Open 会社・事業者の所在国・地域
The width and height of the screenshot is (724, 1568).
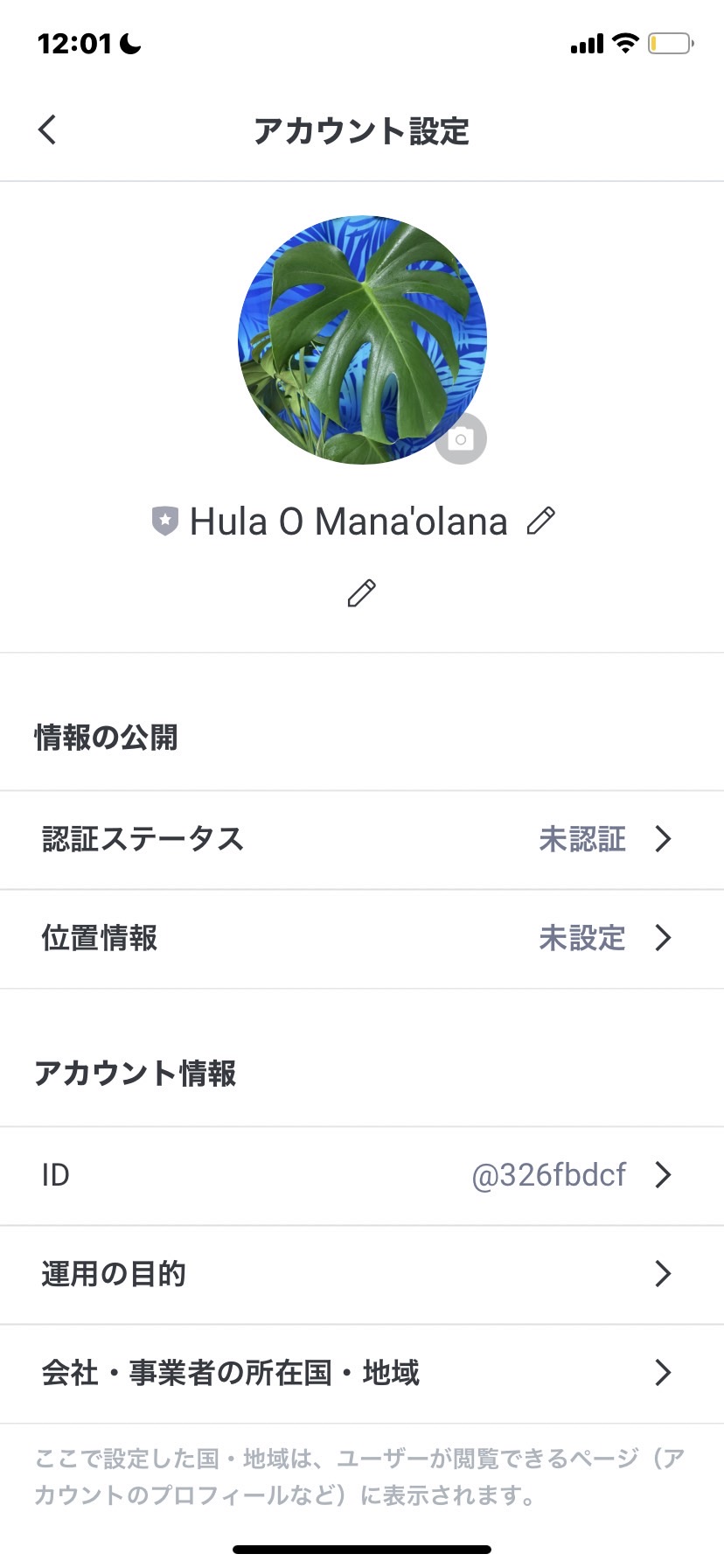point(362,1373)
